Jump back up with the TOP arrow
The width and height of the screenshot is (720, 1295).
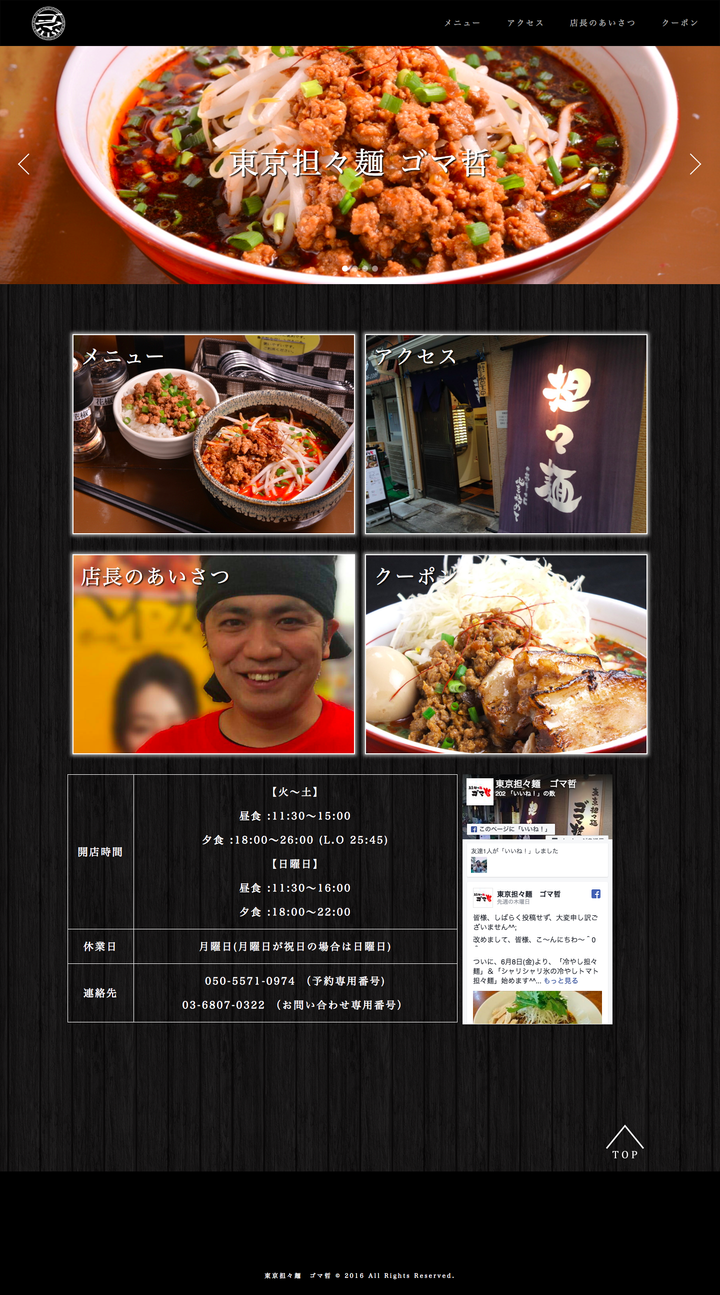(625, 1142)
